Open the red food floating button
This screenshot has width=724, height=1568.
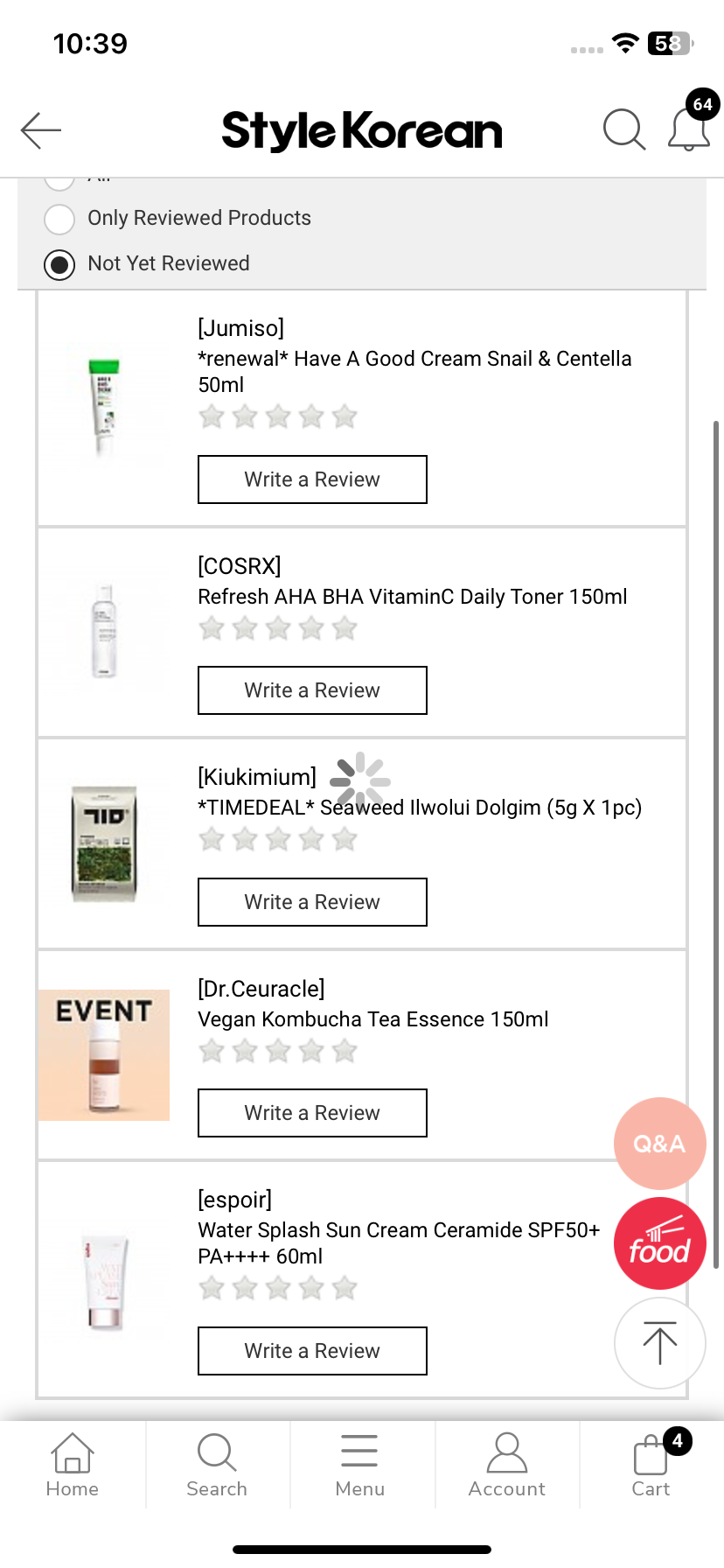[659, 1243]
